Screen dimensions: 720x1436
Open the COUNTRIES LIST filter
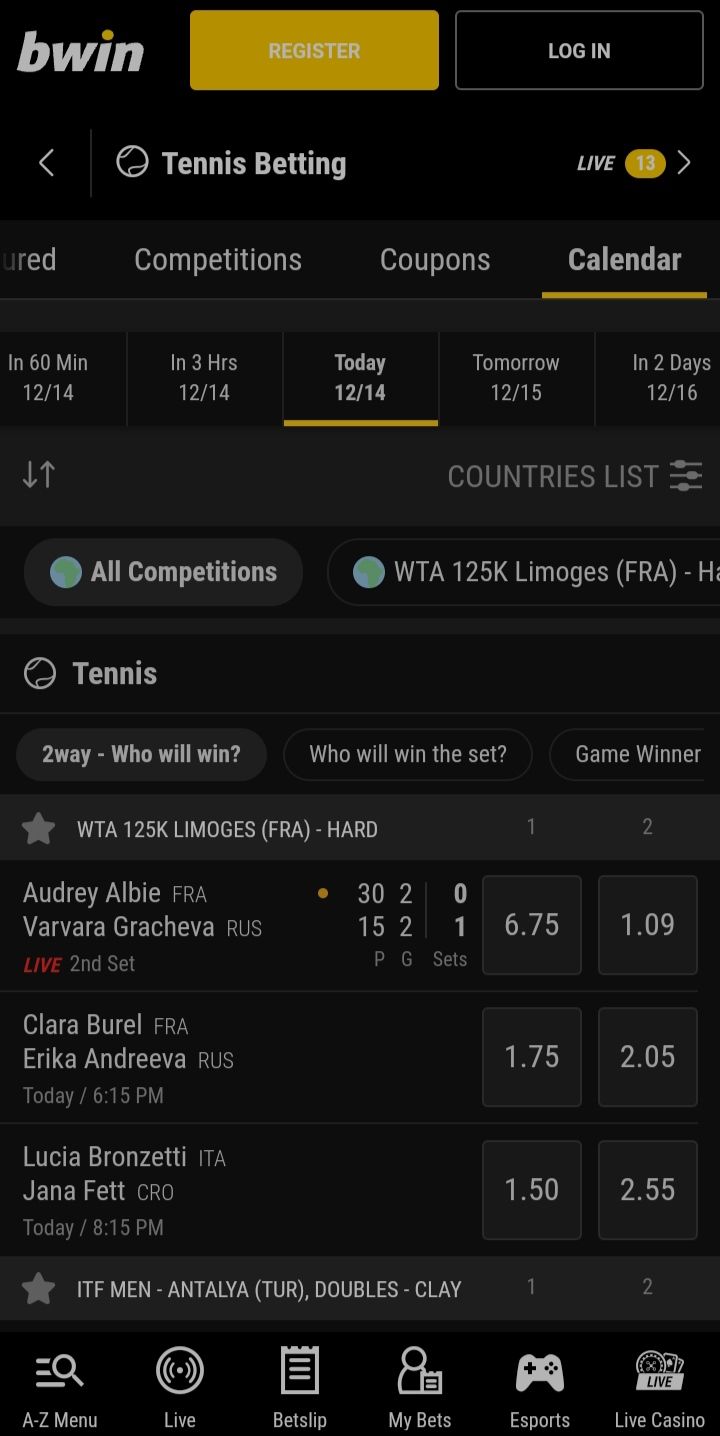coord(574,476)
